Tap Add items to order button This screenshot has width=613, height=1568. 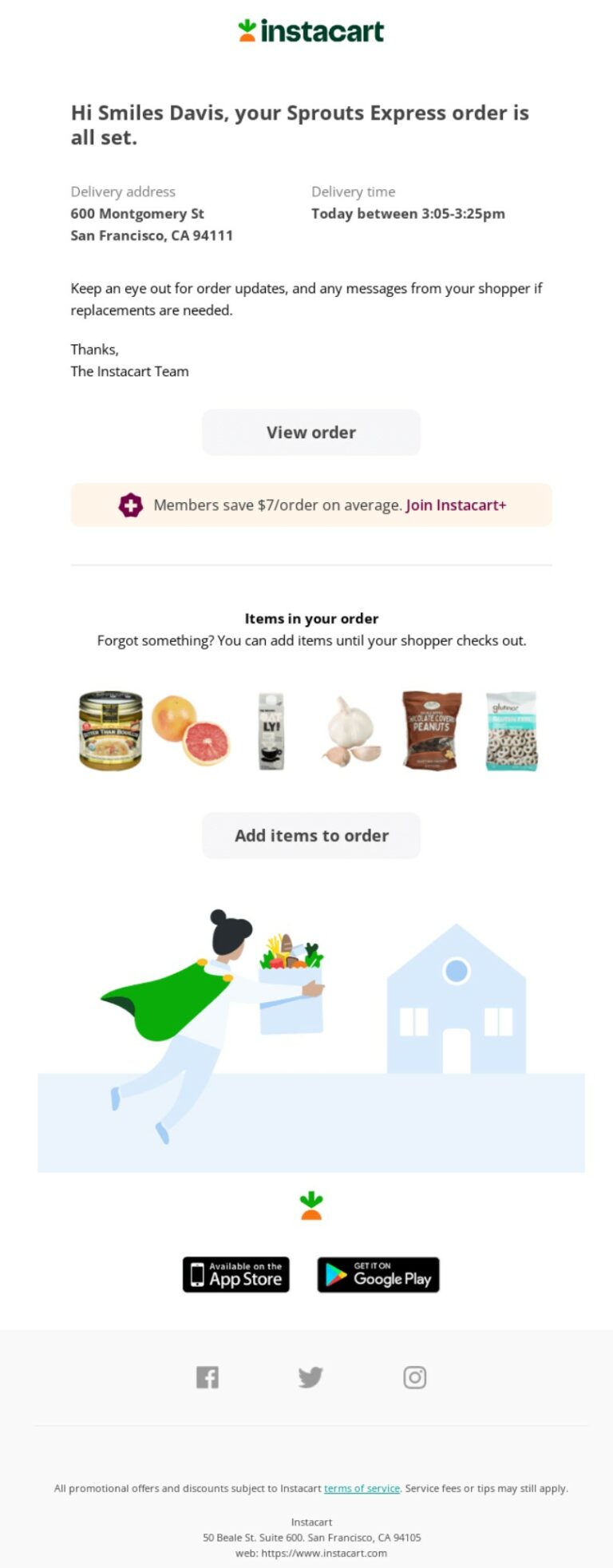(x=310, y=835)
